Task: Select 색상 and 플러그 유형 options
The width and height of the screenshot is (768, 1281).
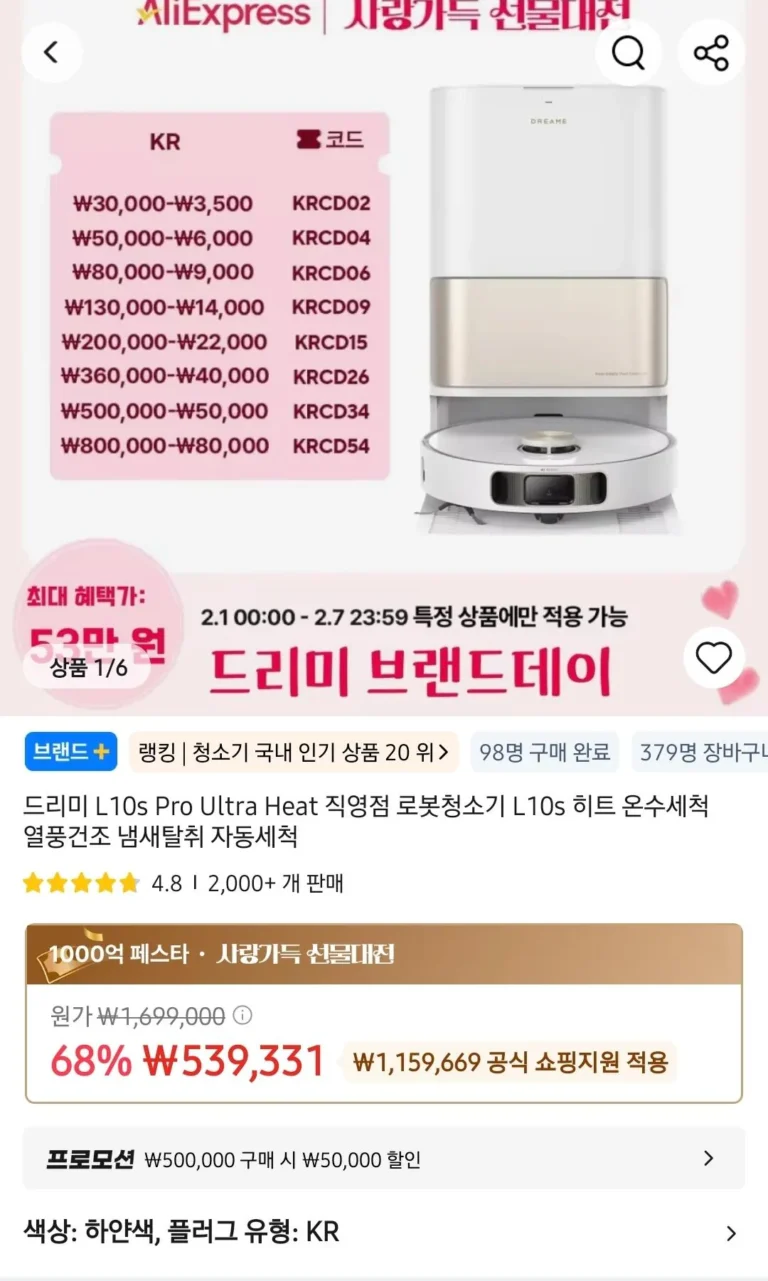Action: tap(384, 1232)
